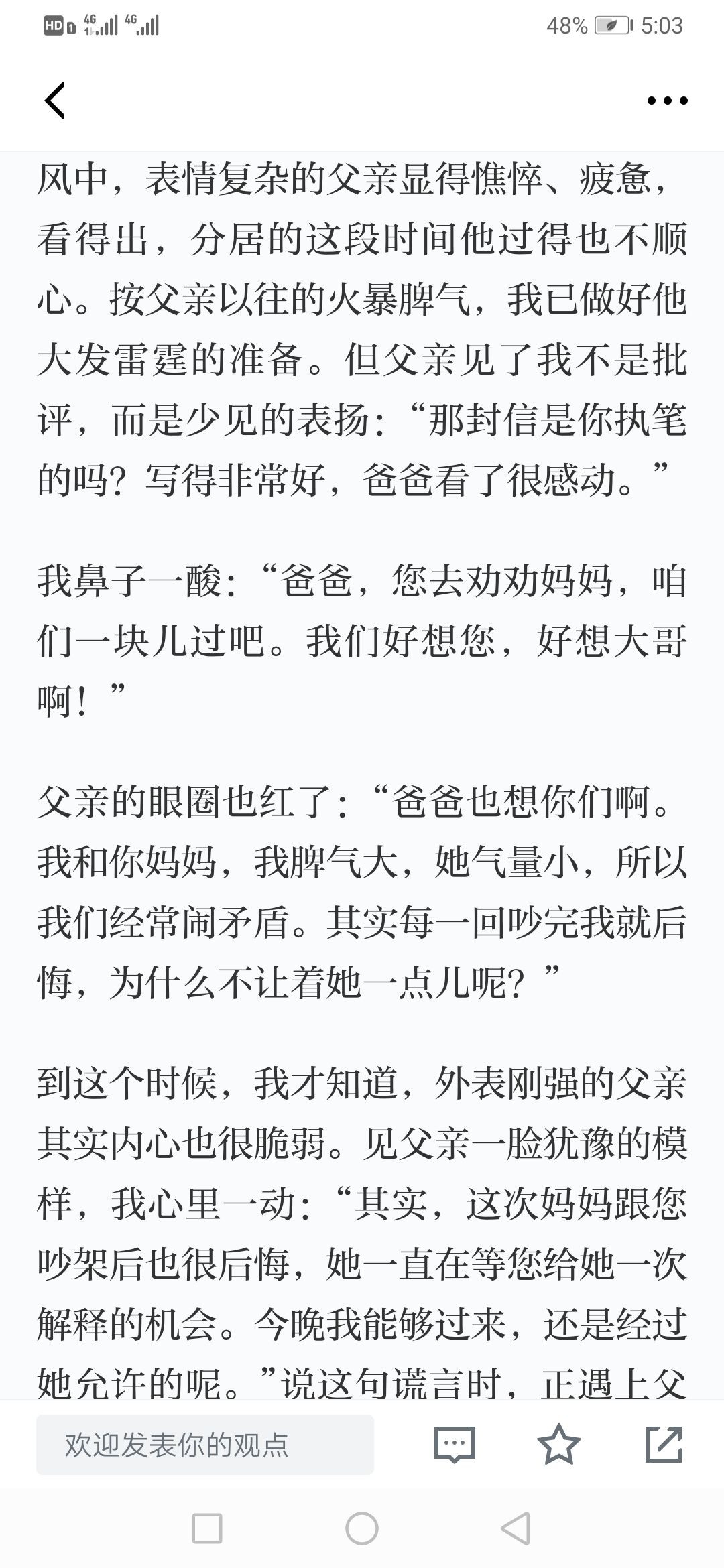The height and width of the screenshot is (1568, 724).
Task: Open recent apps with the square button
Action: click(207, 1529)
